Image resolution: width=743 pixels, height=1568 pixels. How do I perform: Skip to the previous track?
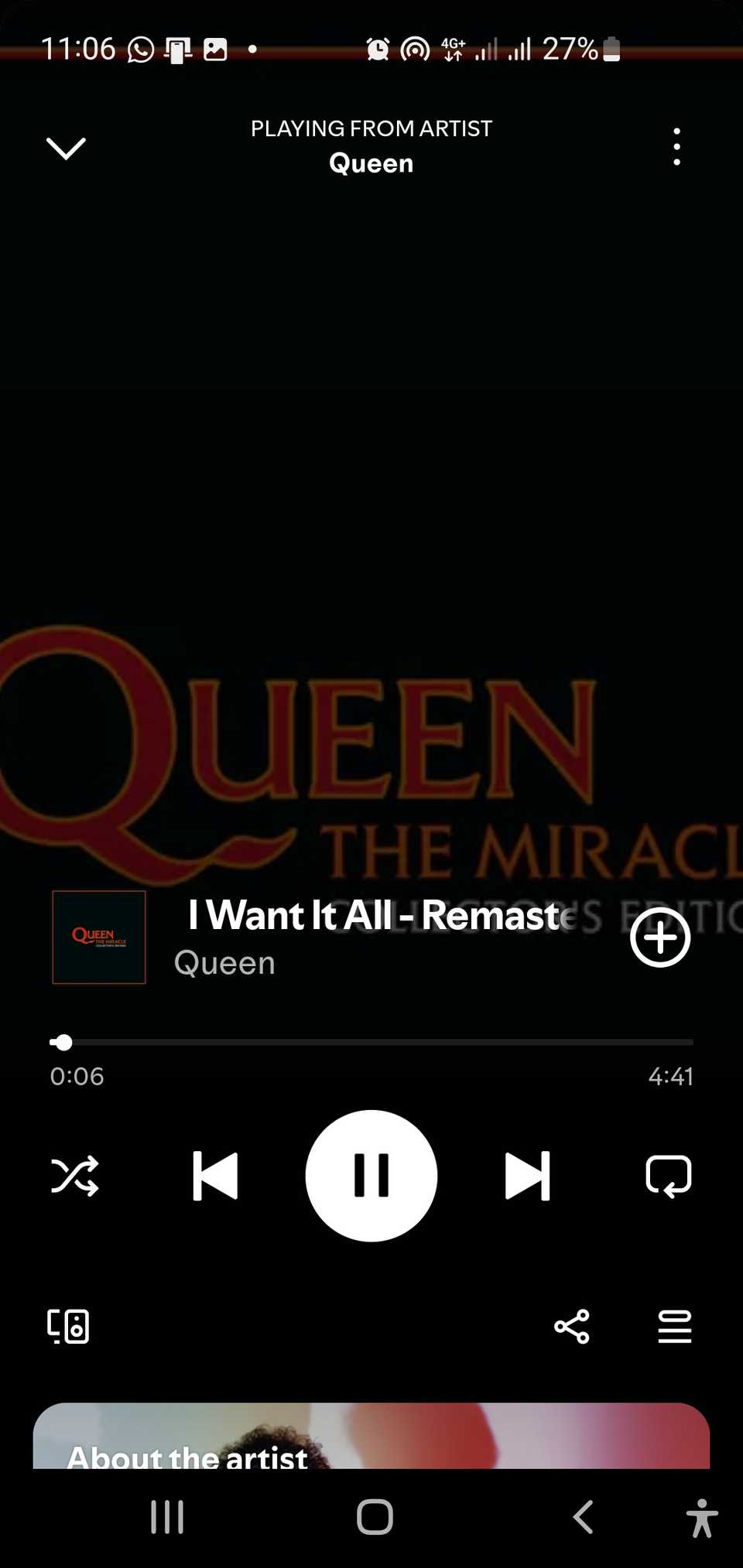[x=215, y=1176]
